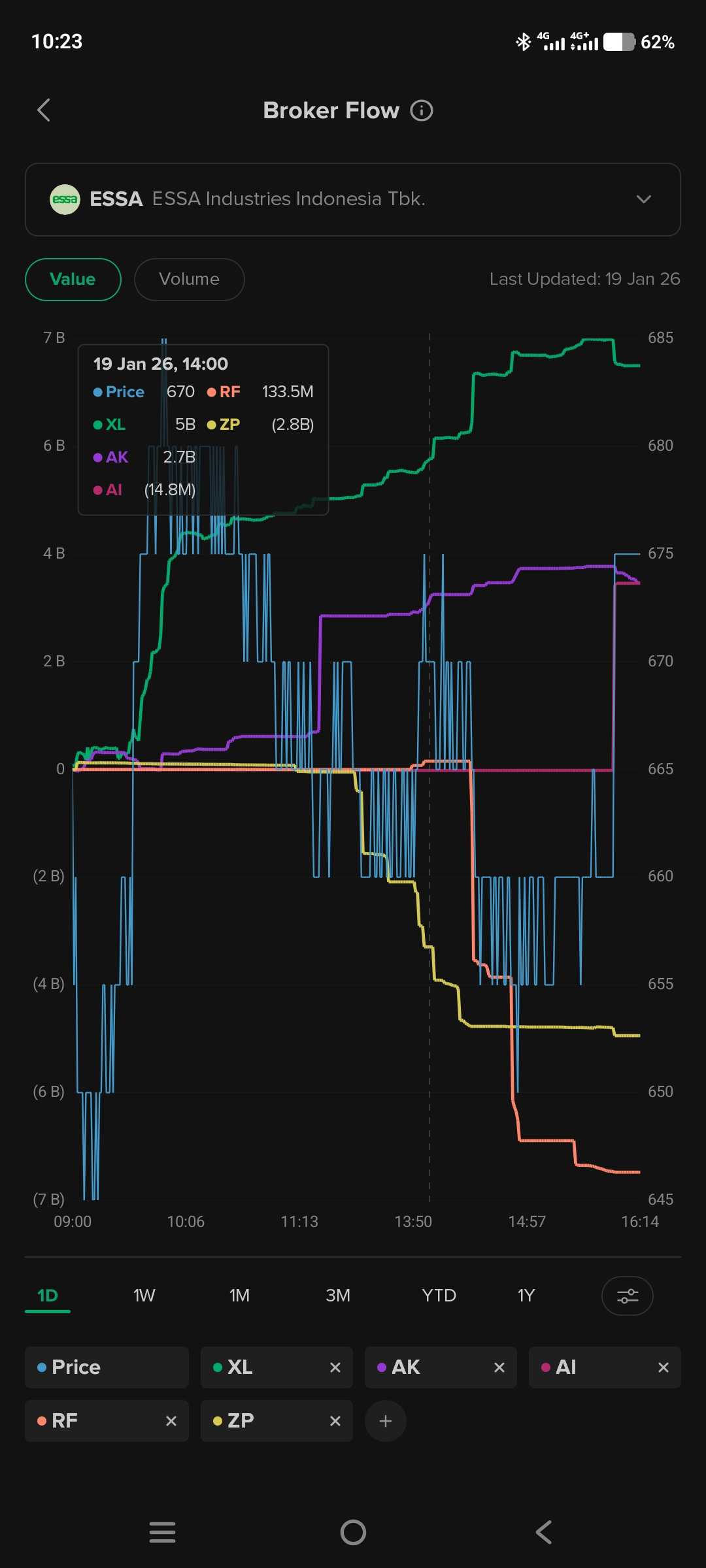Remove the AI broker chip
The image size is (706, 1568).
tap(663, 1367)
